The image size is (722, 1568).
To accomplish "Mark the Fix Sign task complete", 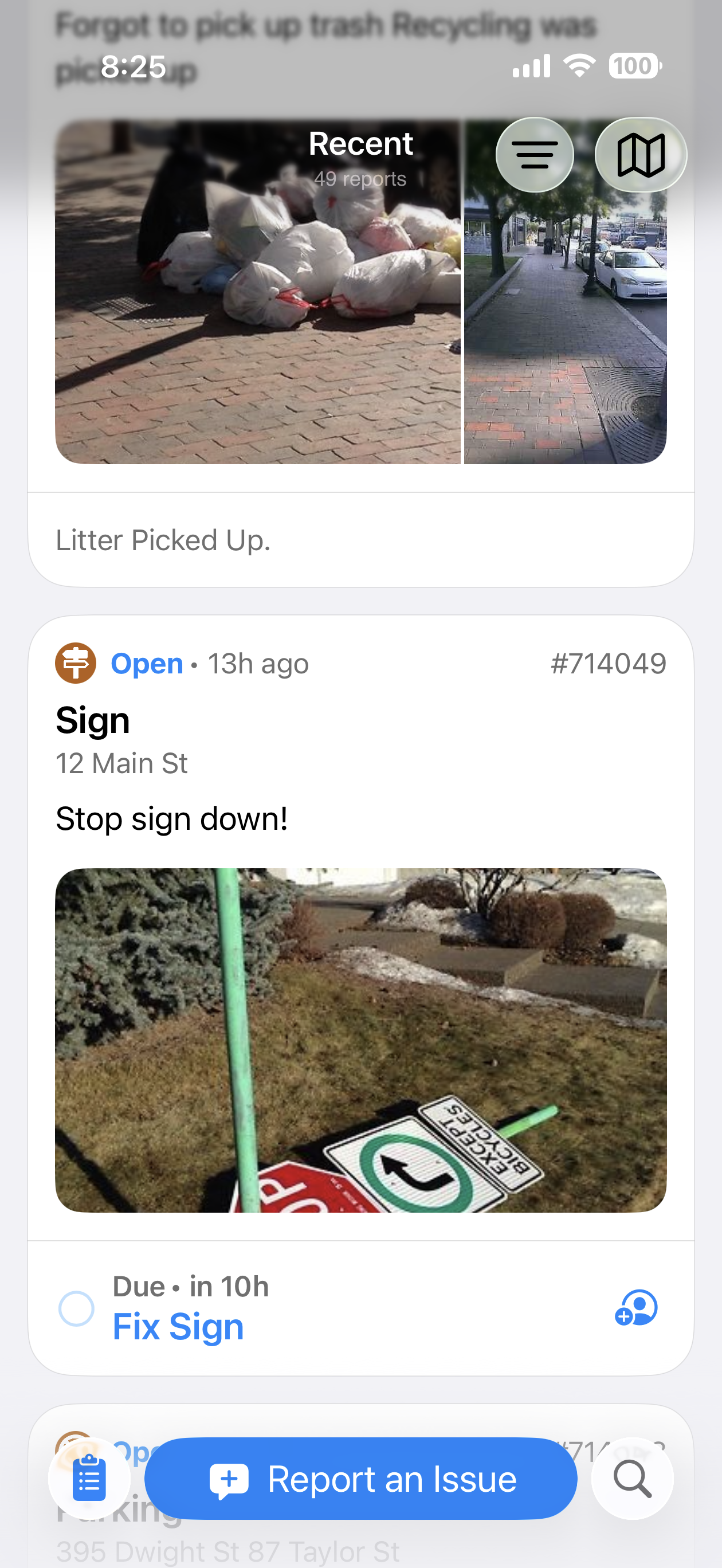I will tap(76, 1308).
